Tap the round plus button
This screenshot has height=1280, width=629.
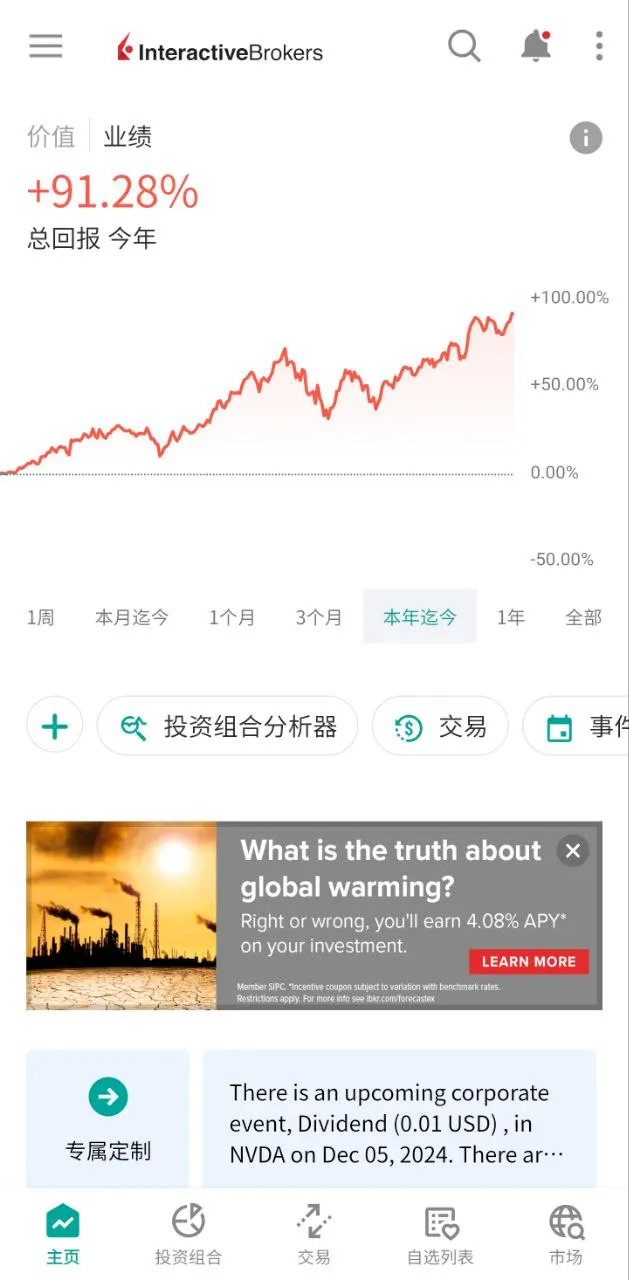click(x=54, y=726)
